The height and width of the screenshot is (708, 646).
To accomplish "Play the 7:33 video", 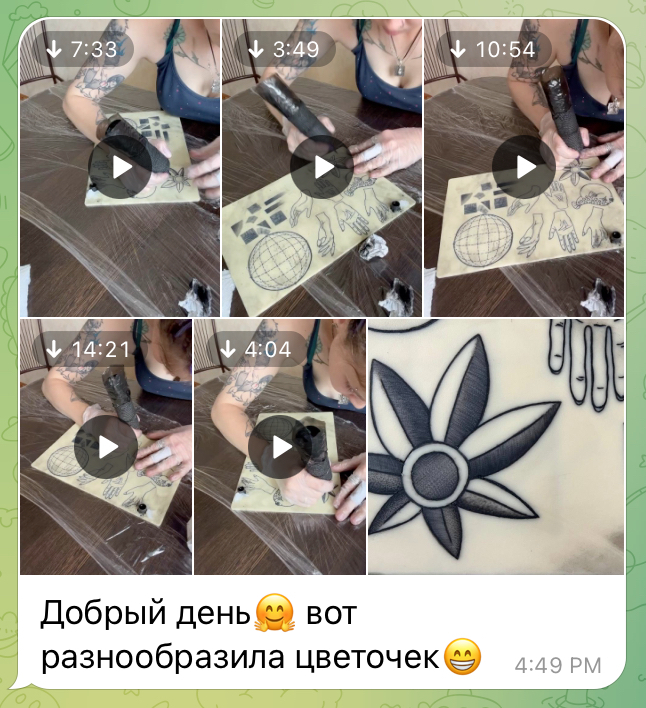I will (x=120, y=167).
